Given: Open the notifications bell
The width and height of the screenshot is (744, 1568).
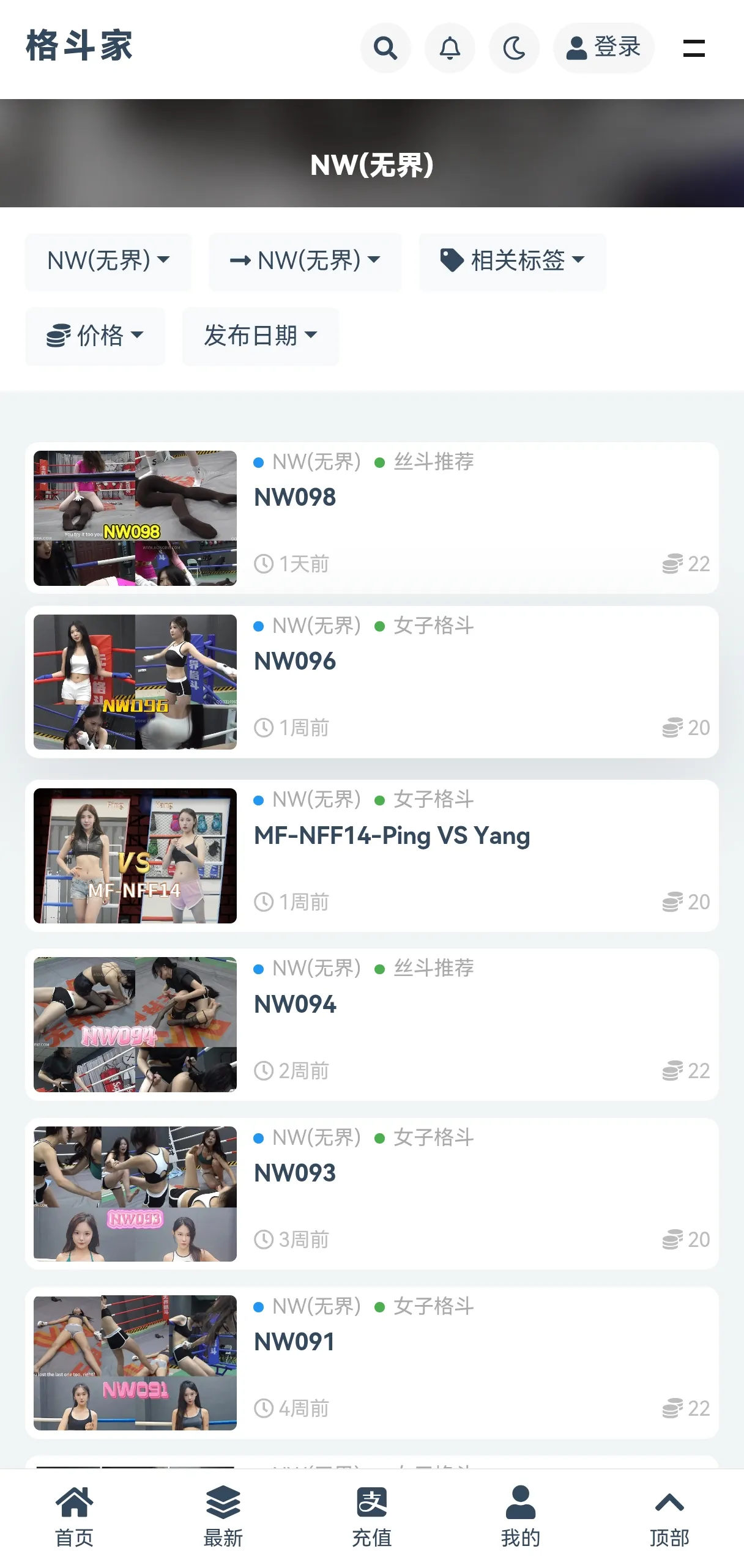Looking at the screenshot, I should click(450, 48).
